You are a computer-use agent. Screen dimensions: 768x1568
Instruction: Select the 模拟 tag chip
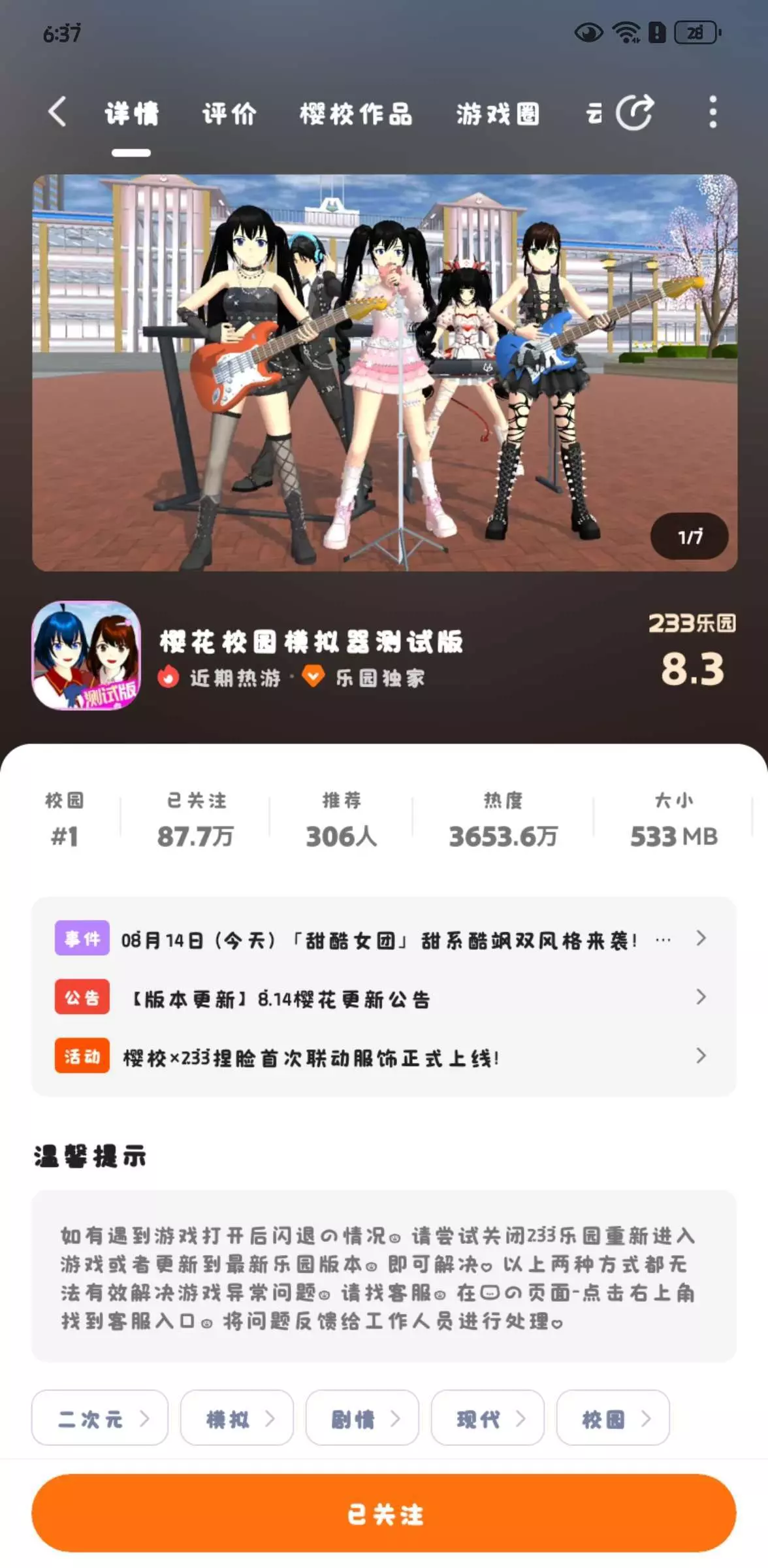tap(236, 1418)
